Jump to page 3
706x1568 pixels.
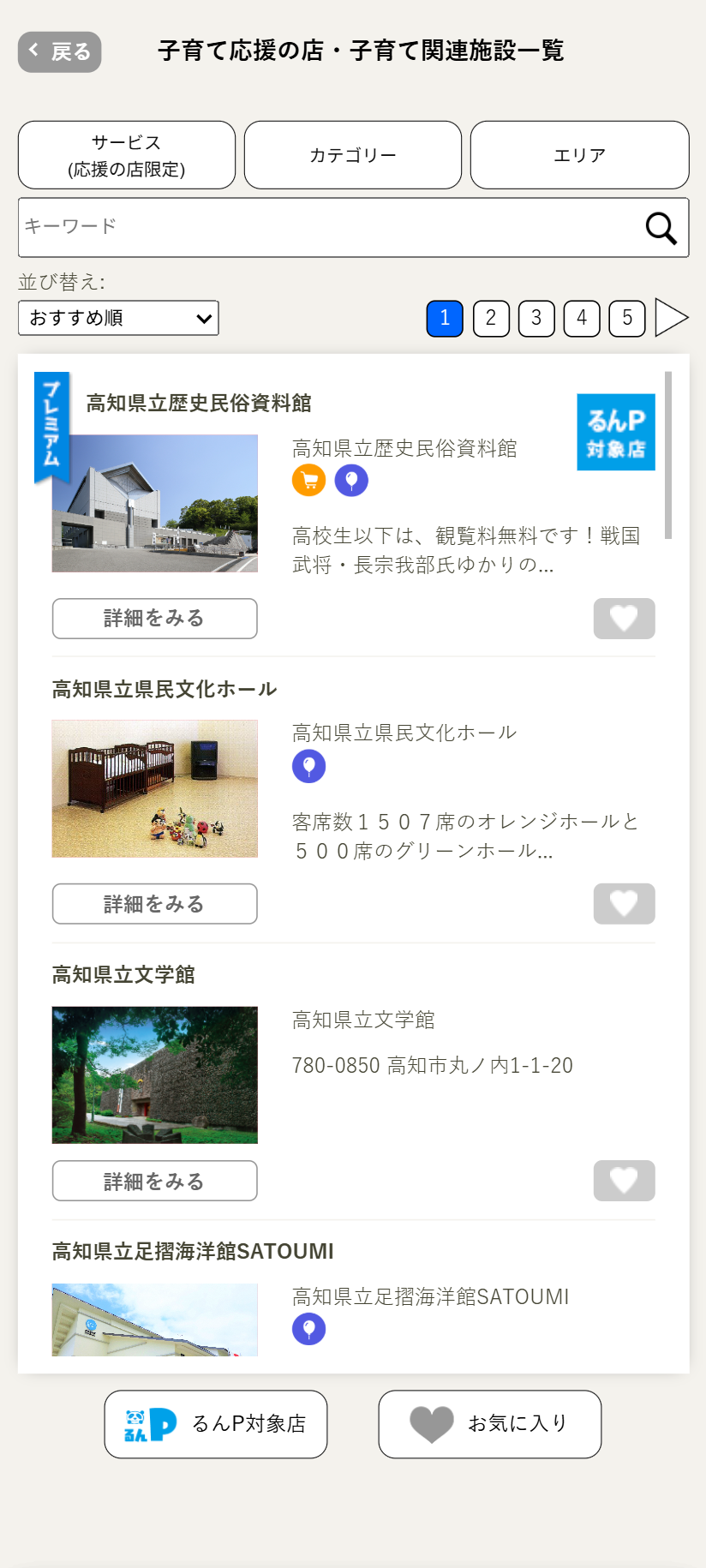[x=536, y=319]
